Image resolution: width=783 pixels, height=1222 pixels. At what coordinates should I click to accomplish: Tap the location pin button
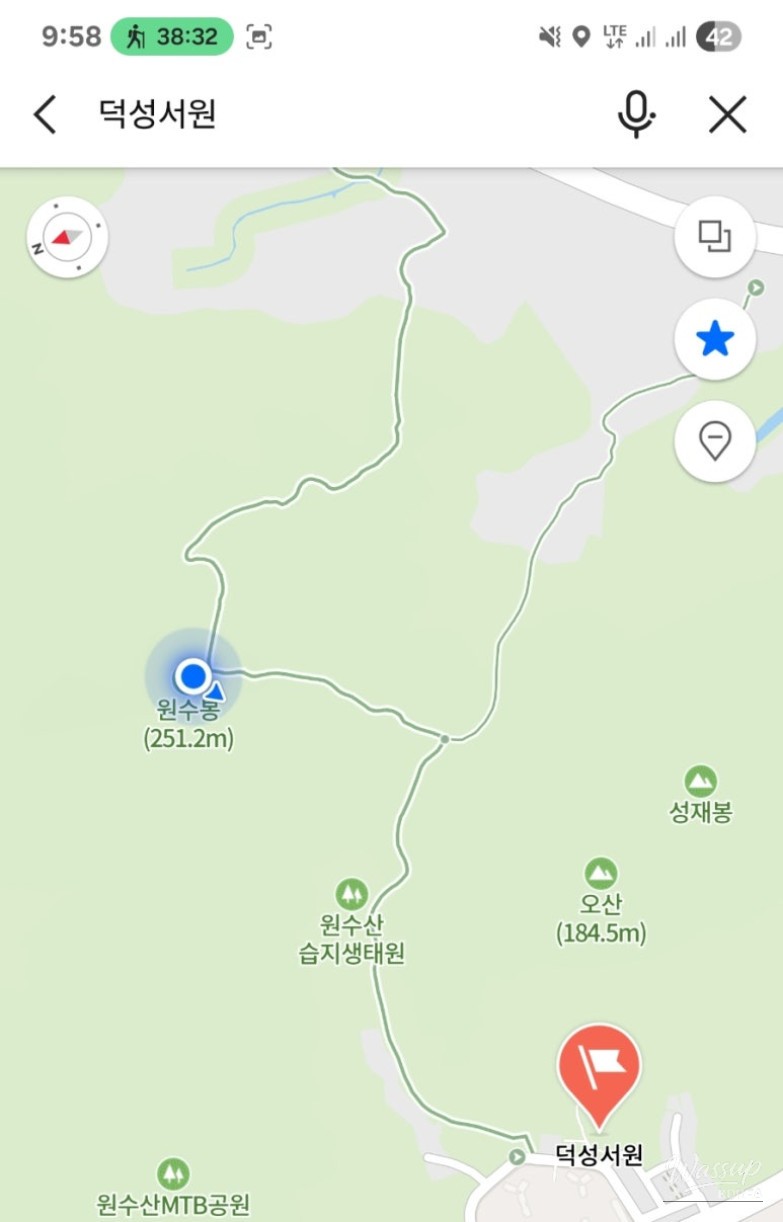click(x=715, y=440)
